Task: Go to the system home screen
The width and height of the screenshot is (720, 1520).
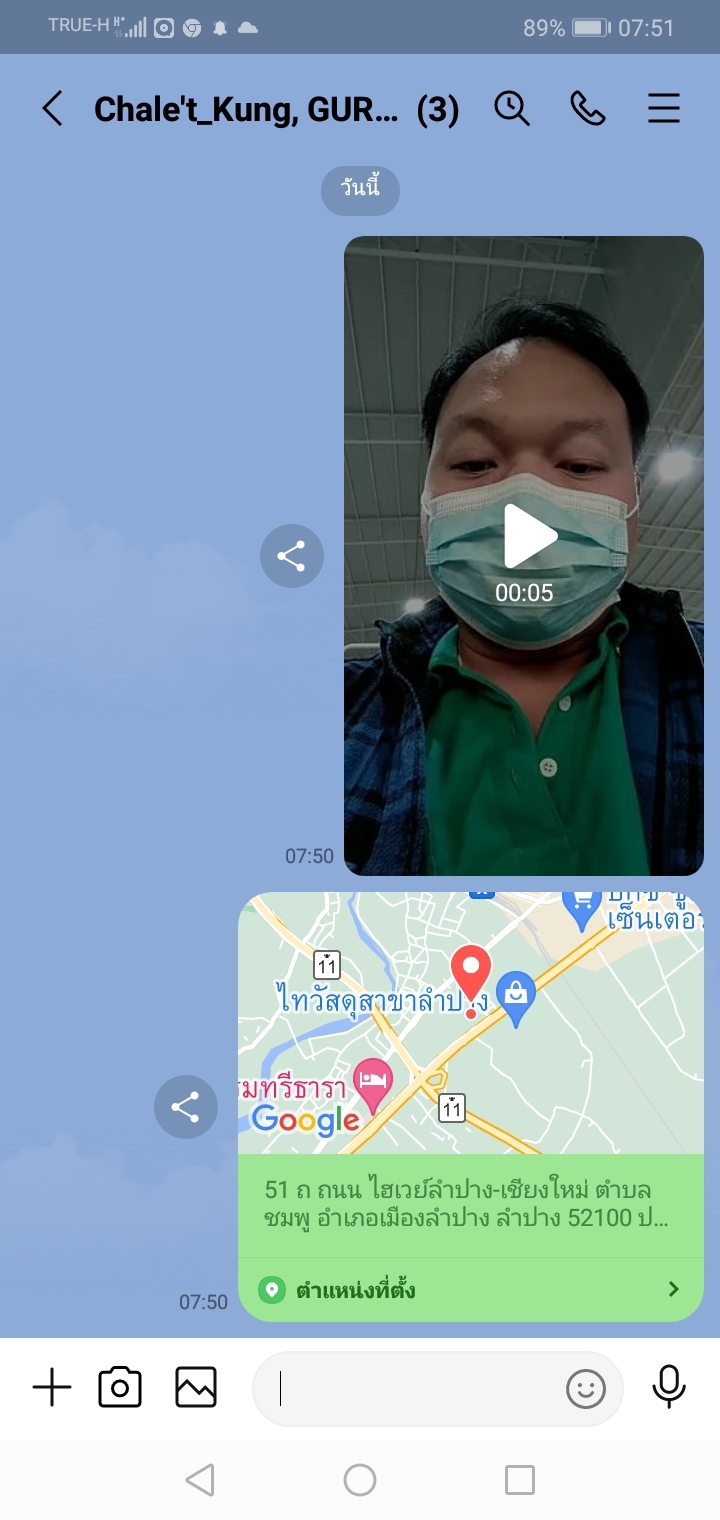Action: pos(360,1480)
